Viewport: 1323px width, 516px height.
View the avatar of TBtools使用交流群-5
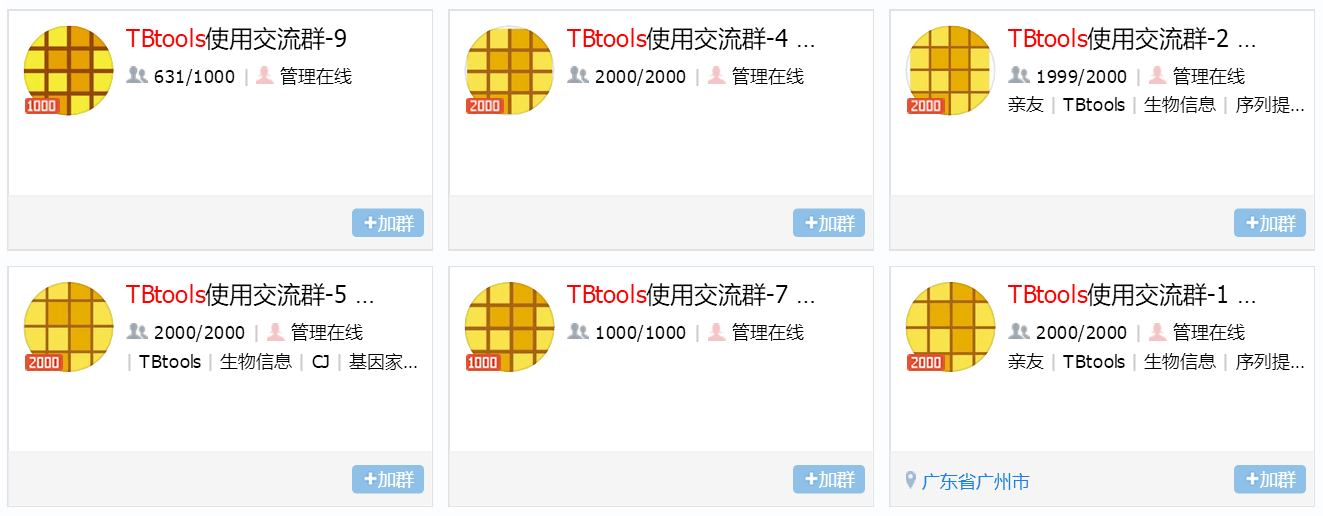(x=68, y=326)
